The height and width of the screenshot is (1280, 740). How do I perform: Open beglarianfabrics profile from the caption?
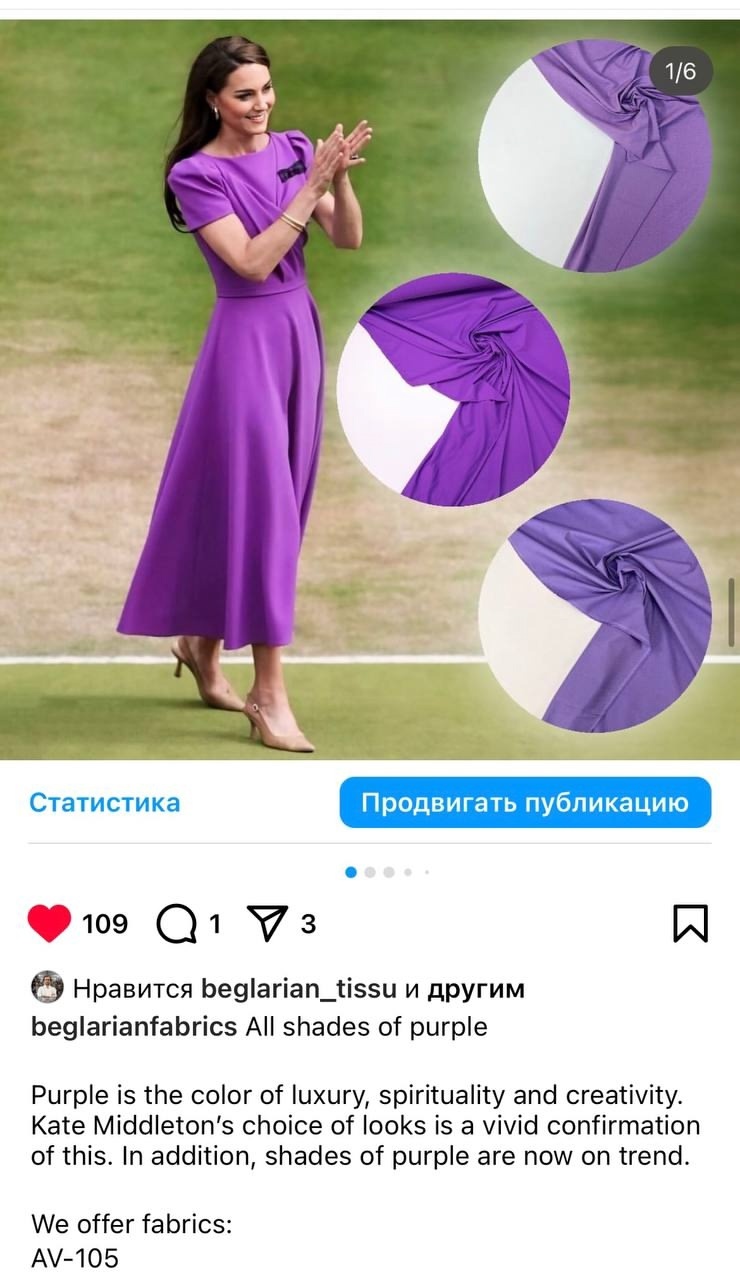tap(134, 1026)
